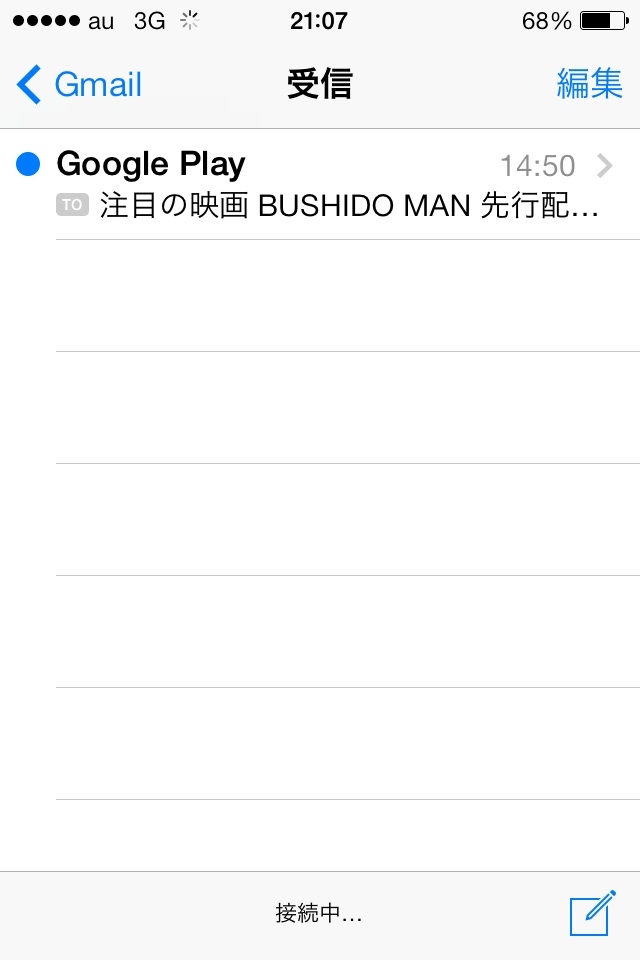The width and height of the screenshot is (640, 960).
Task: Go back to the Gmail mailbox list
Action: point(80,85)
